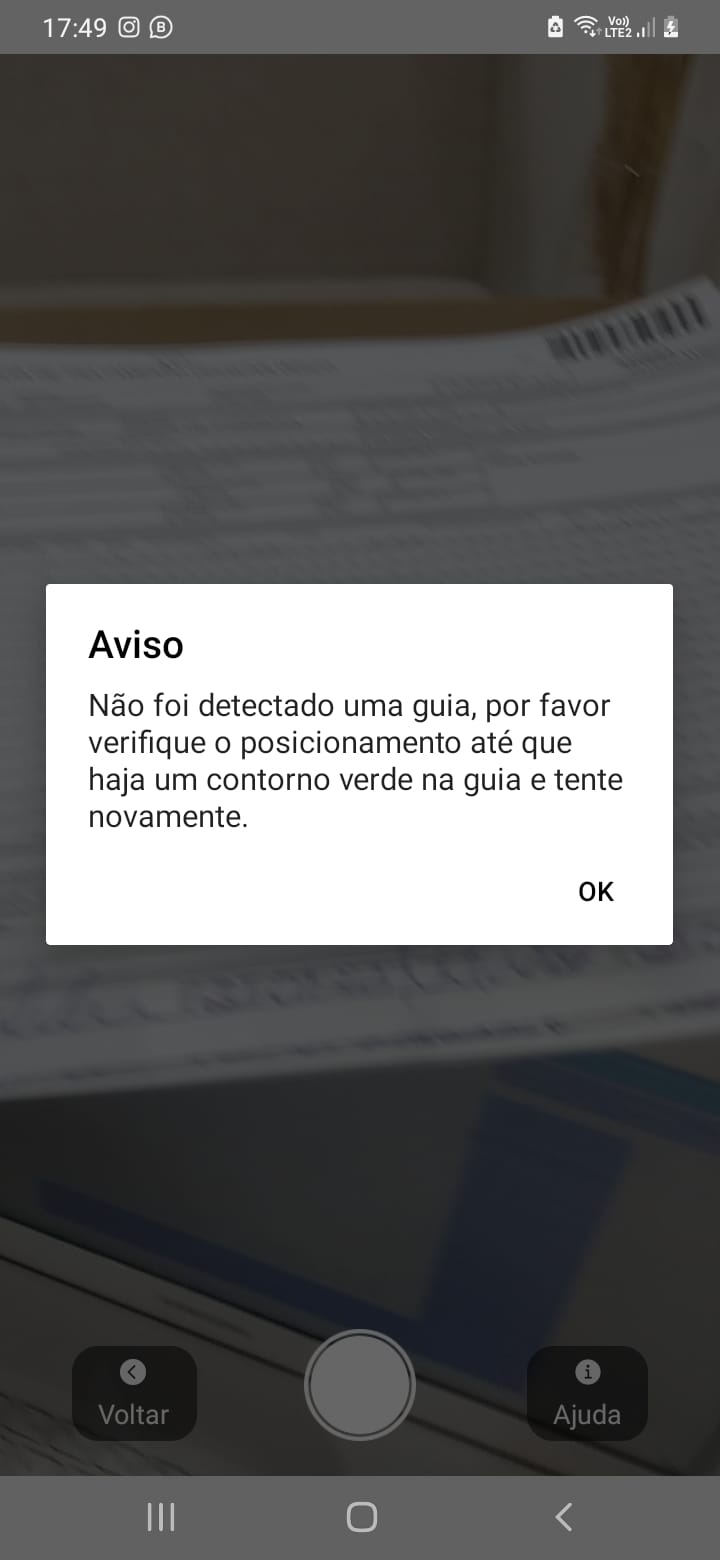Open the Ajuda help button
720x1560 pixels.
click(587, 1393)
